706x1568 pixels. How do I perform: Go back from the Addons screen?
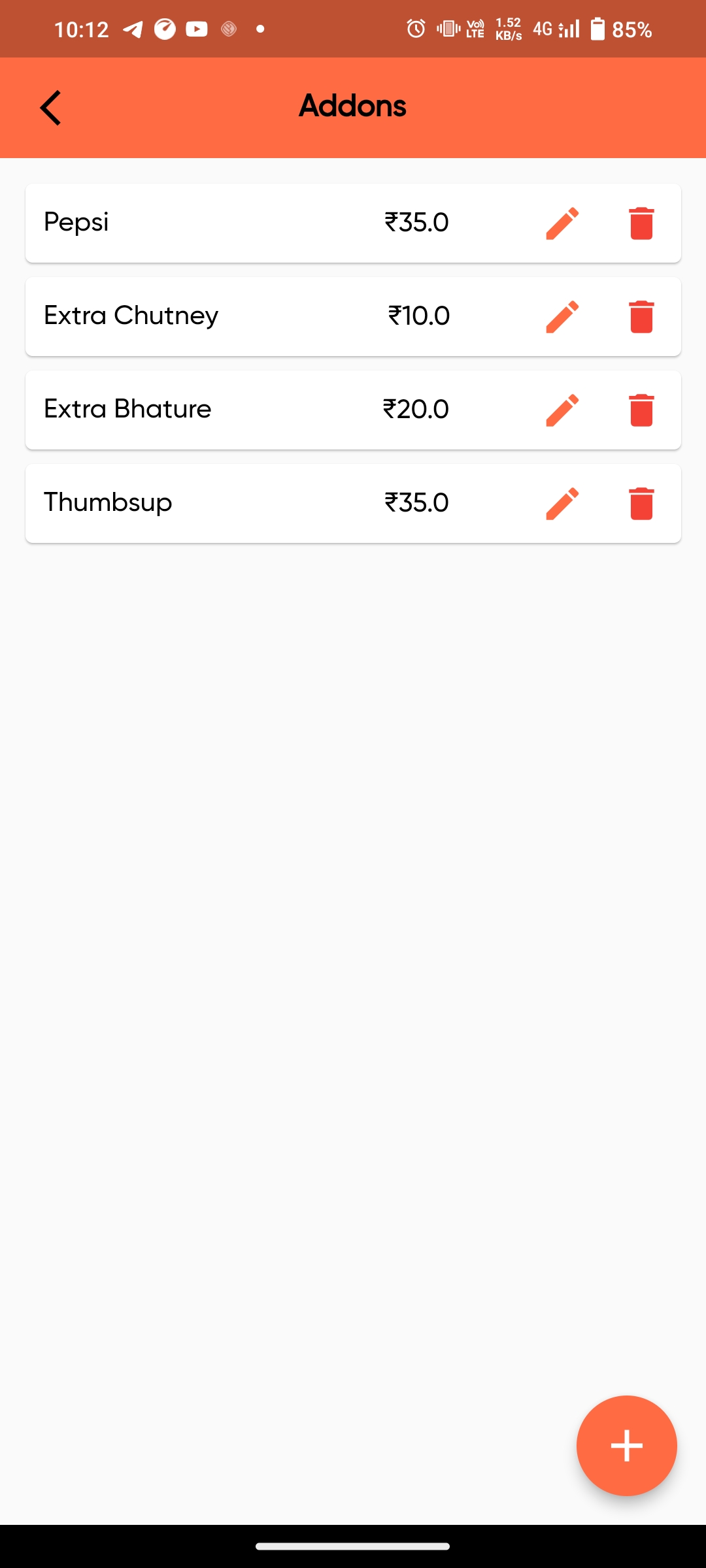50,108
